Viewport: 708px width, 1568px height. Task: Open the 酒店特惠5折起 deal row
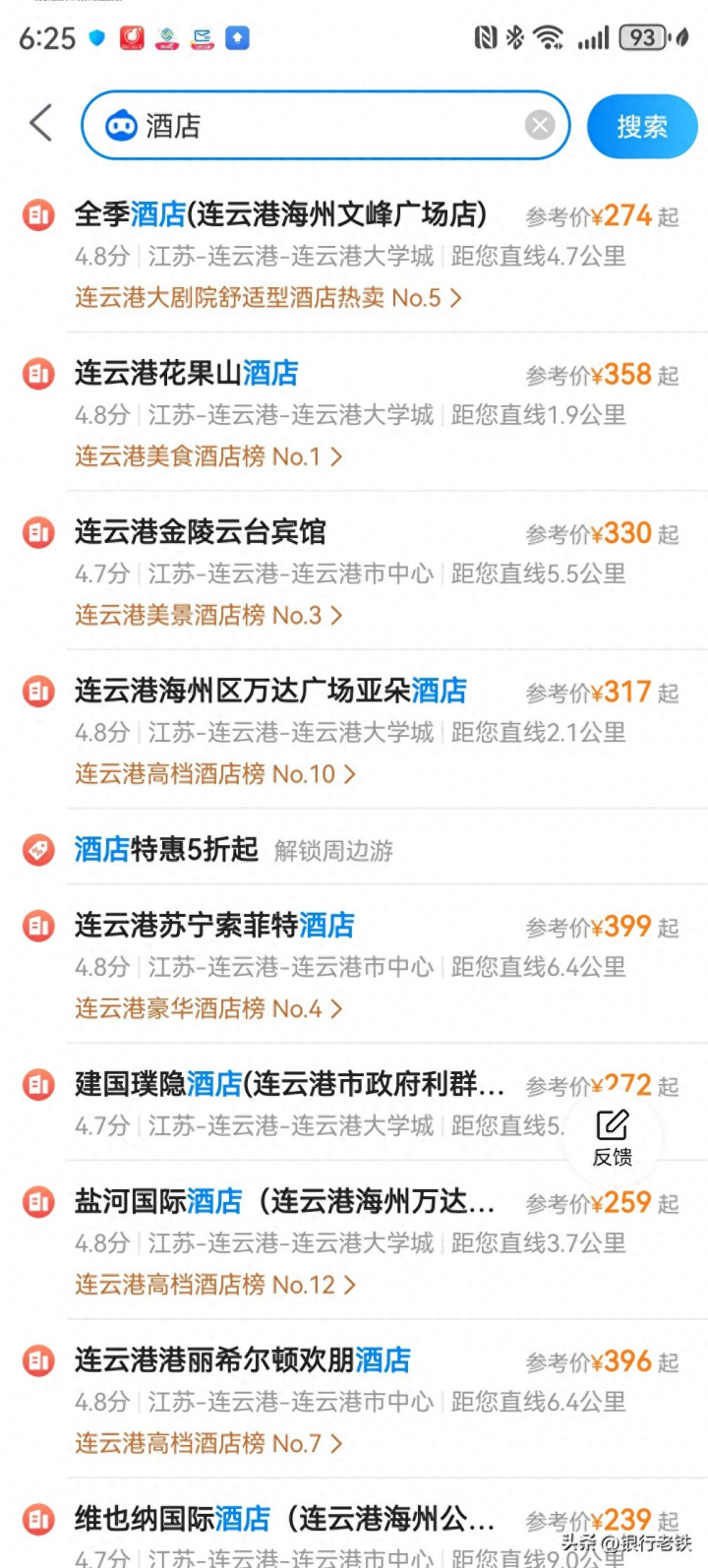click(167, 849)
